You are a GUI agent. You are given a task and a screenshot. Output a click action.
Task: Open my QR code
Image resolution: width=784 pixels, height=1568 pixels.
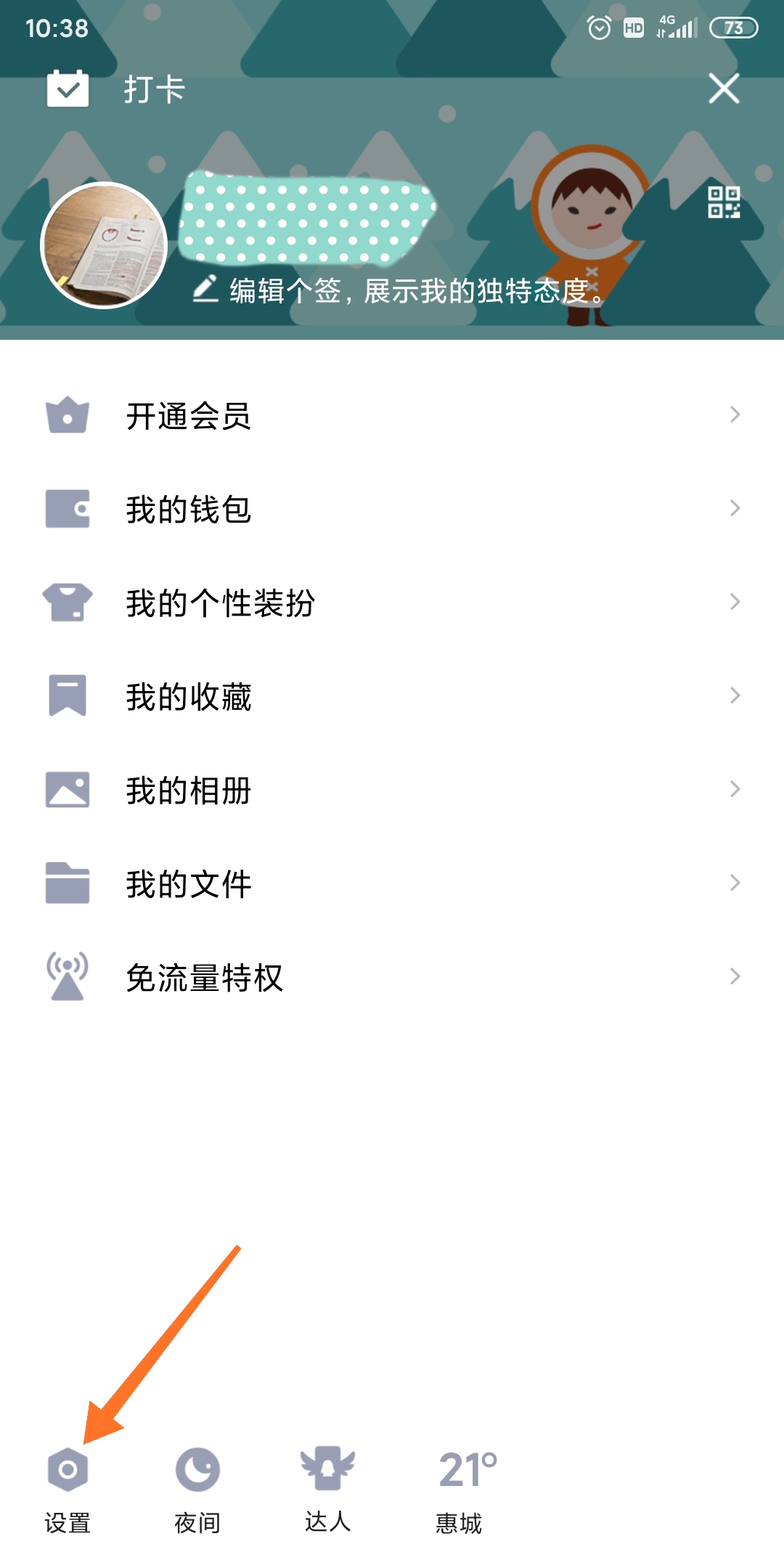(724, 203)
